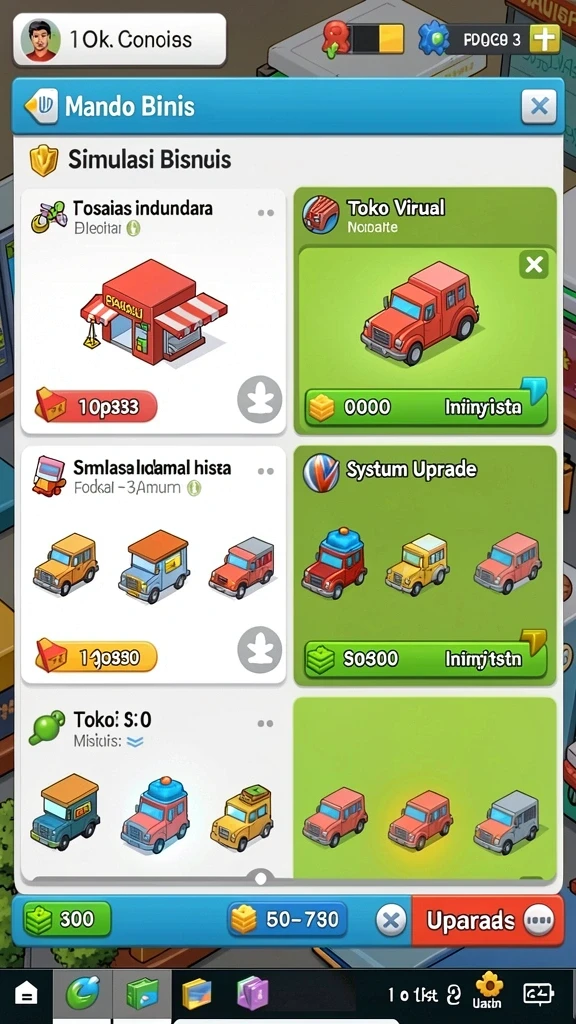Open options dots on Toko: S:0 card
The image size is (576, 1024).
click(x=265, y=724)
